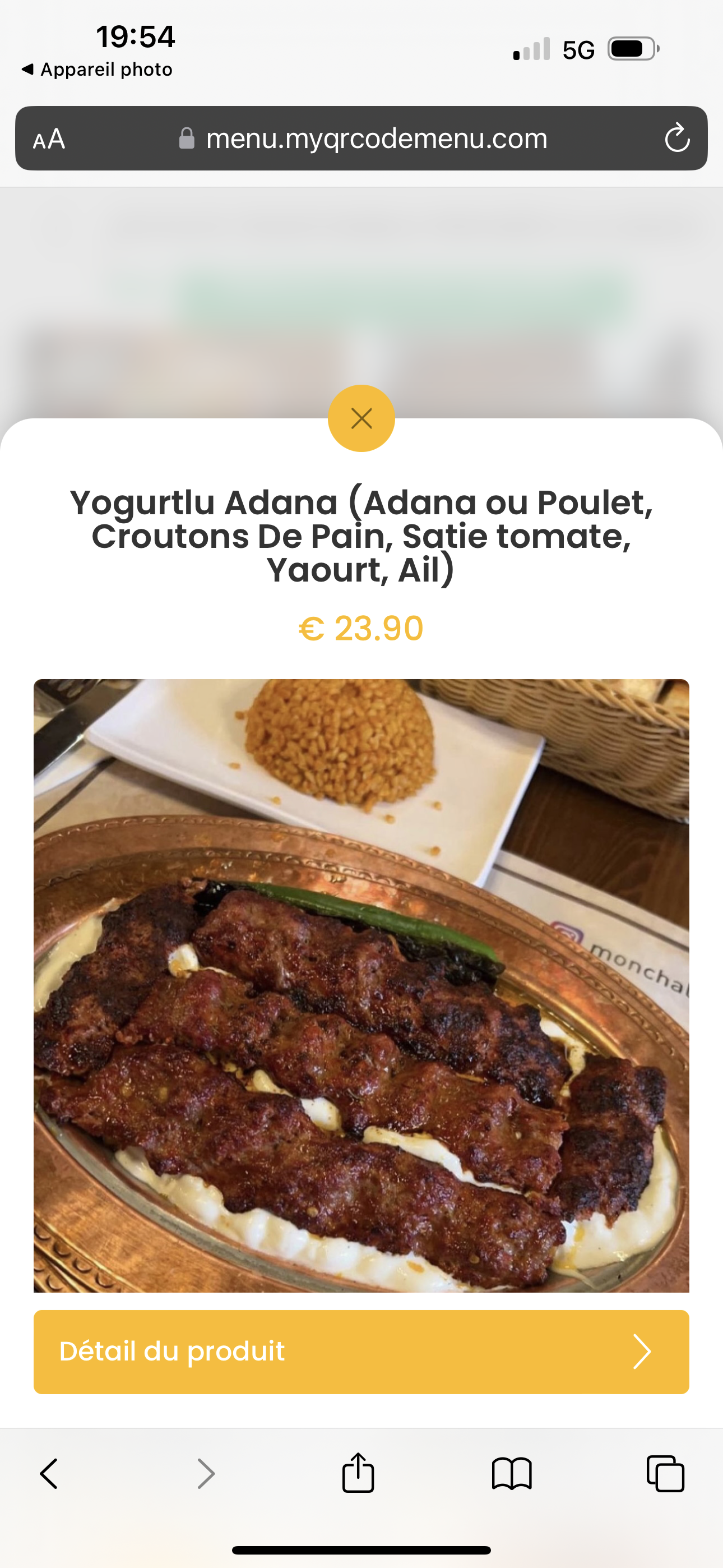Share this page
The height and width of the screenshot is (1568, 723).
point(358,1473)
